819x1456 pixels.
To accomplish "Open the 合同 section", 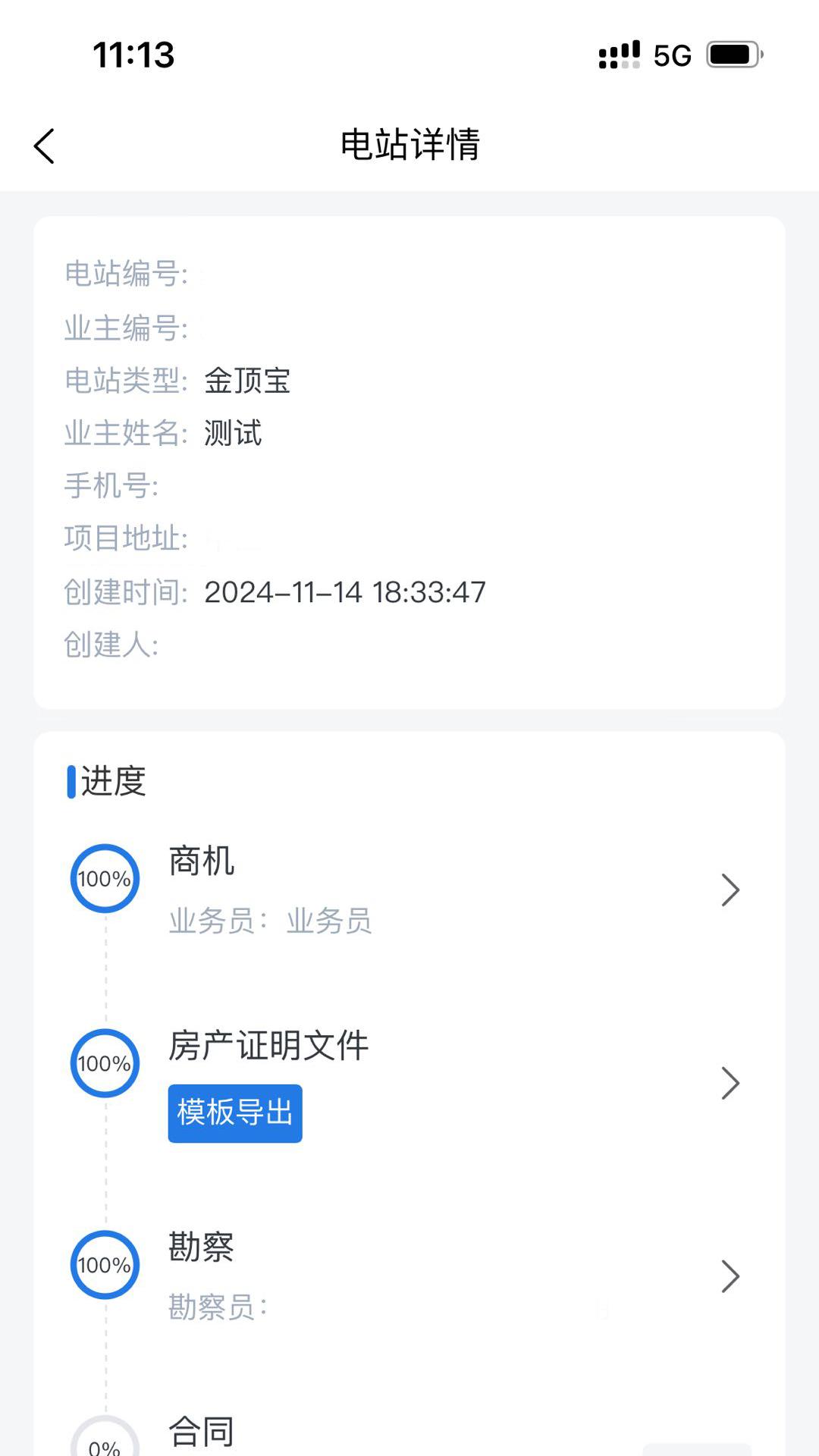I will 201,1429.
